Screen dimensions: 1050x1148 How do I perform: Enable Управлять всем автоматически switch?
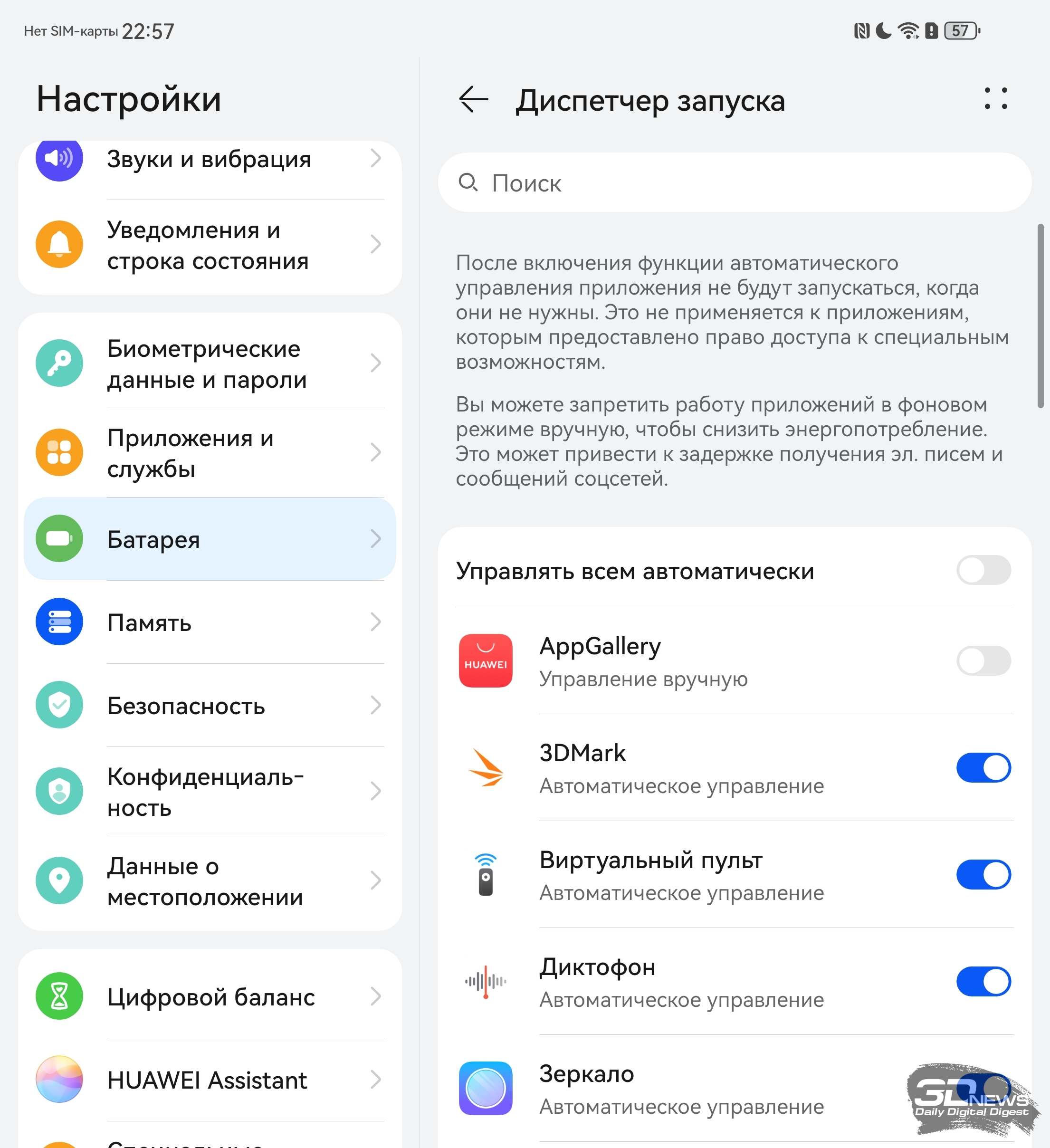[x=983, y=571]
